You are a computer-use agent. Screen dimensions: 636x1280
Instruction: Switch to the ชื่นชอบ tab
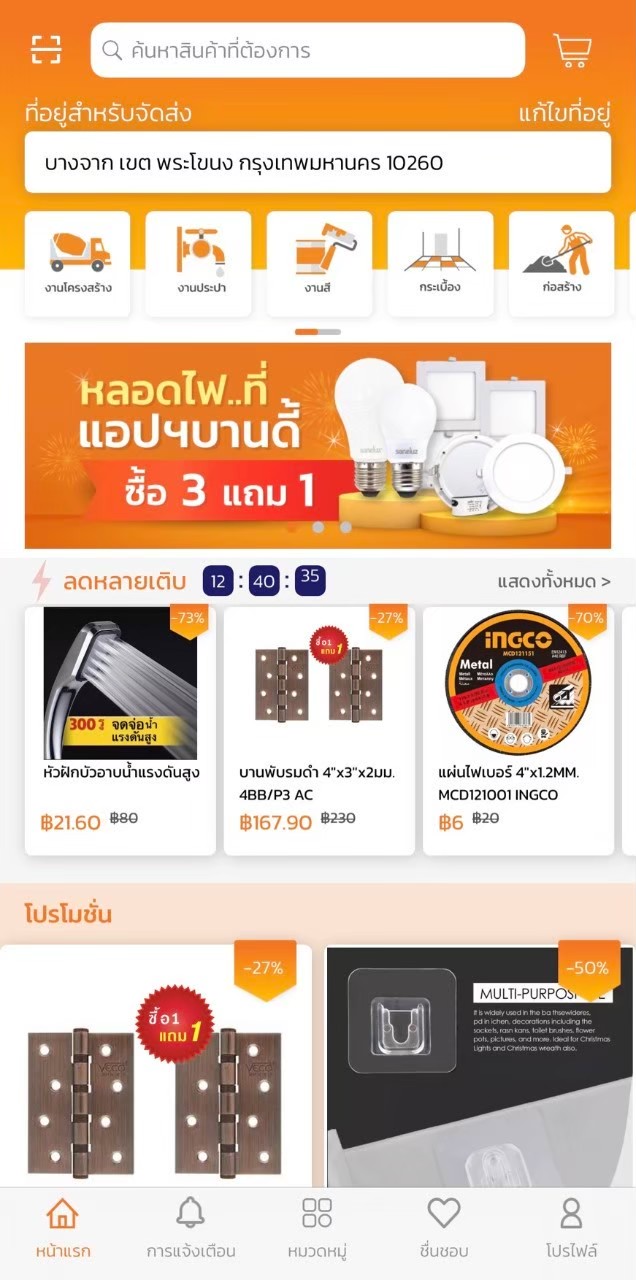[444, 1231]
